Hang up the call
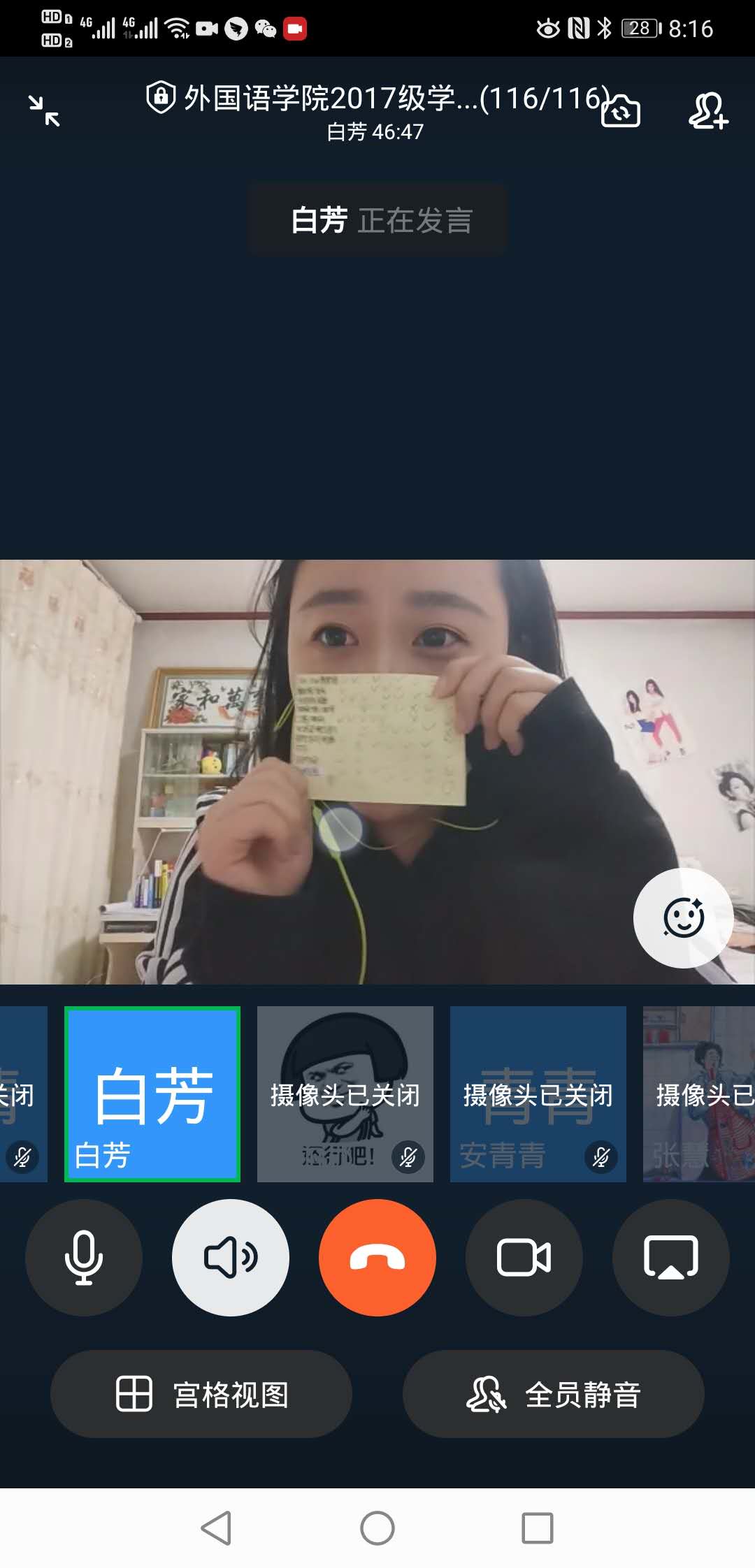This screenshot has height=1568, width=755. tap(377, 1258)
